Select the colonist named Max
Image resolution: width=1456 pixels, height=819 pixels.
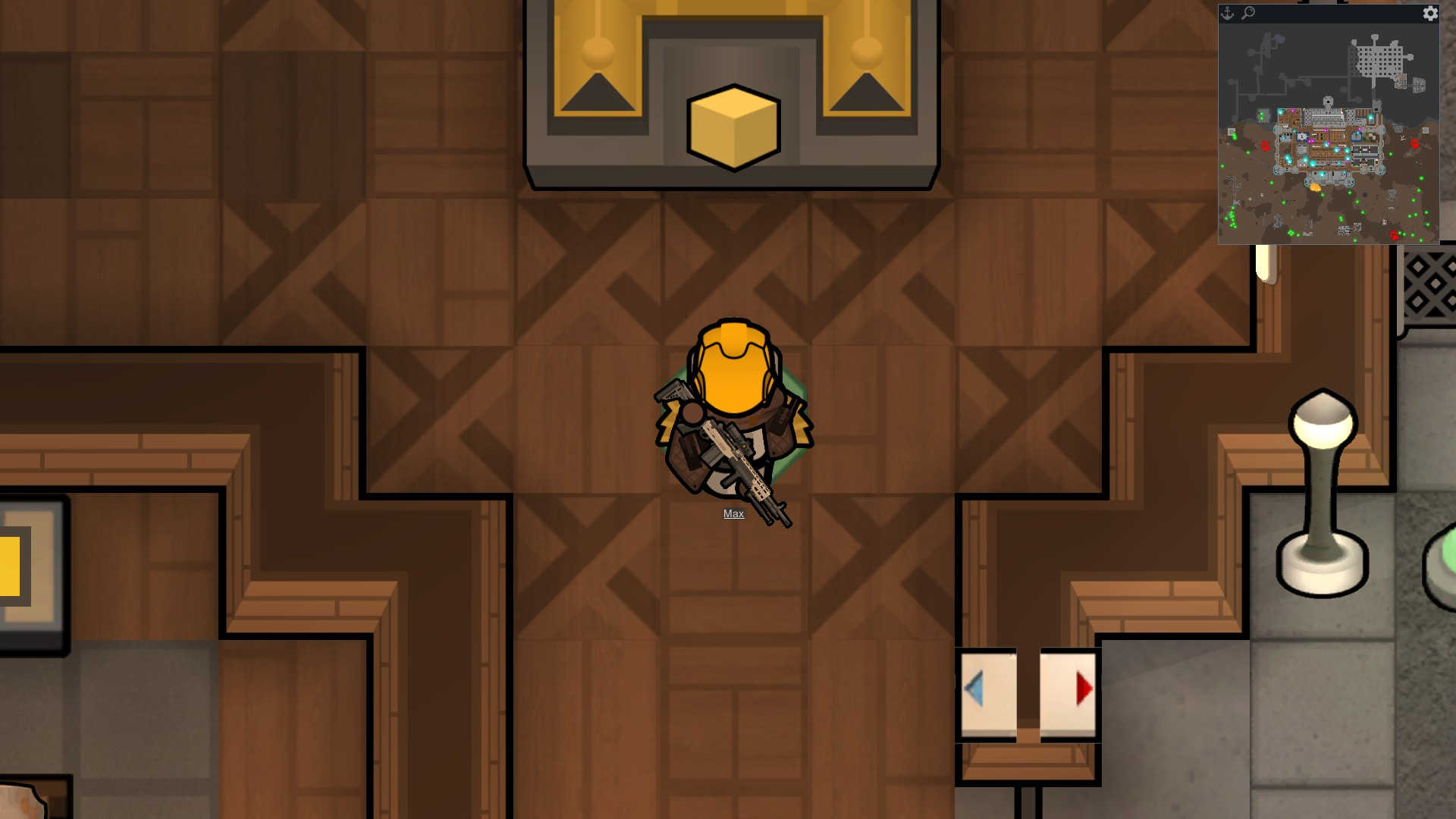tap(733, 413)
